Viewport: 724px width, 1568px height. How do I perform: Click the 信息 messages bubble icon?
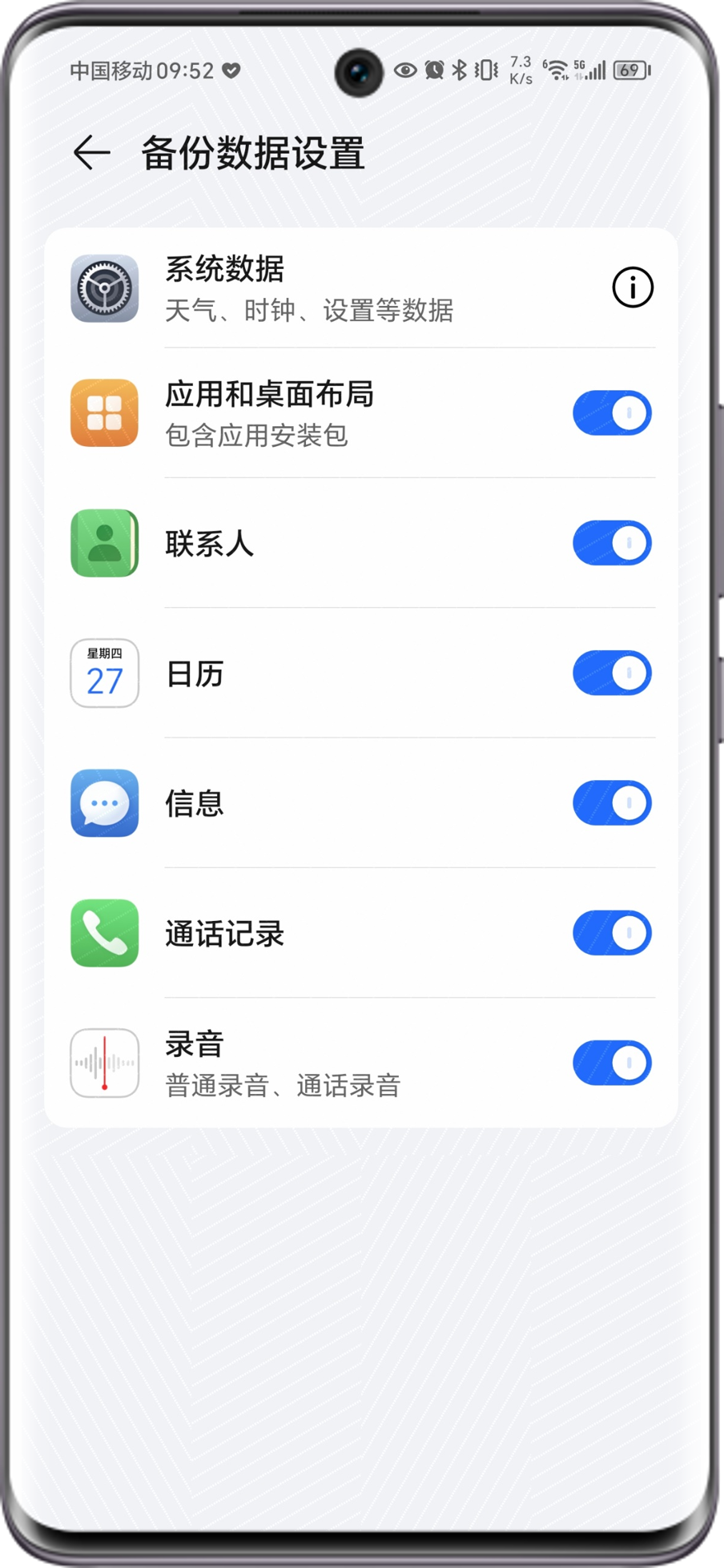103,804
